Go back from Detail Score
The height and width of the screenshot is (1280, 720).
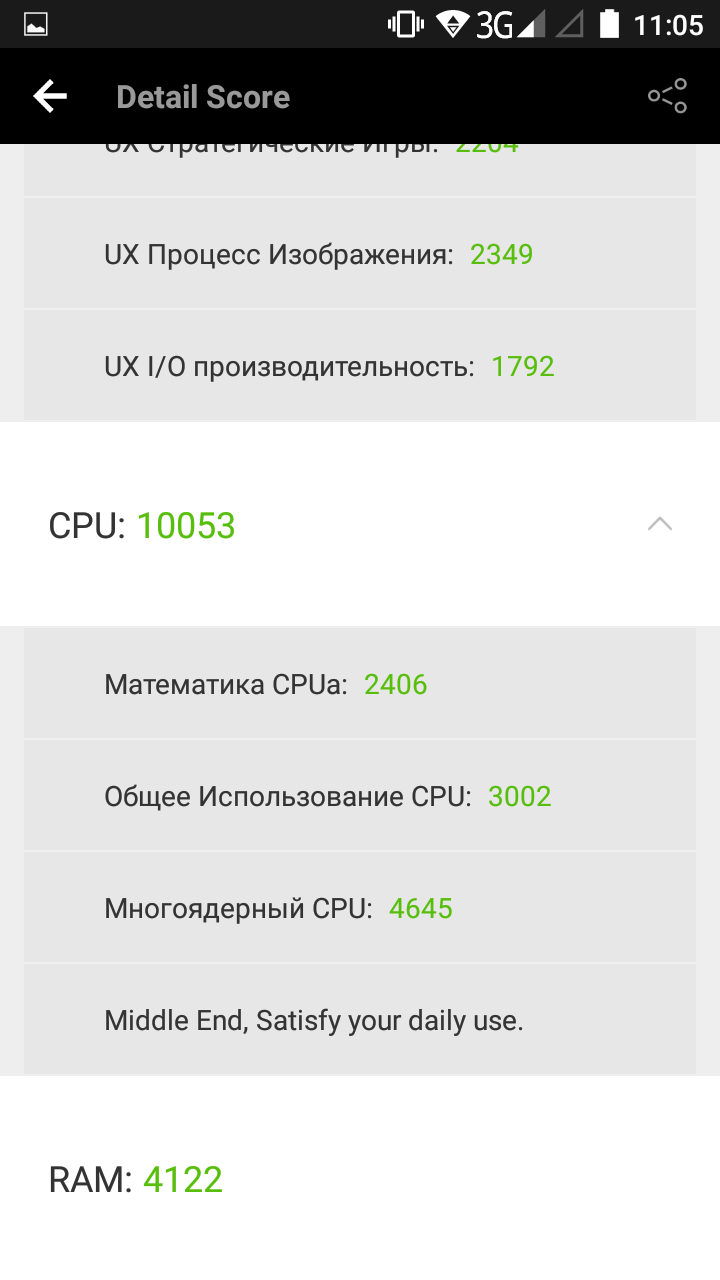pos(50,97)
